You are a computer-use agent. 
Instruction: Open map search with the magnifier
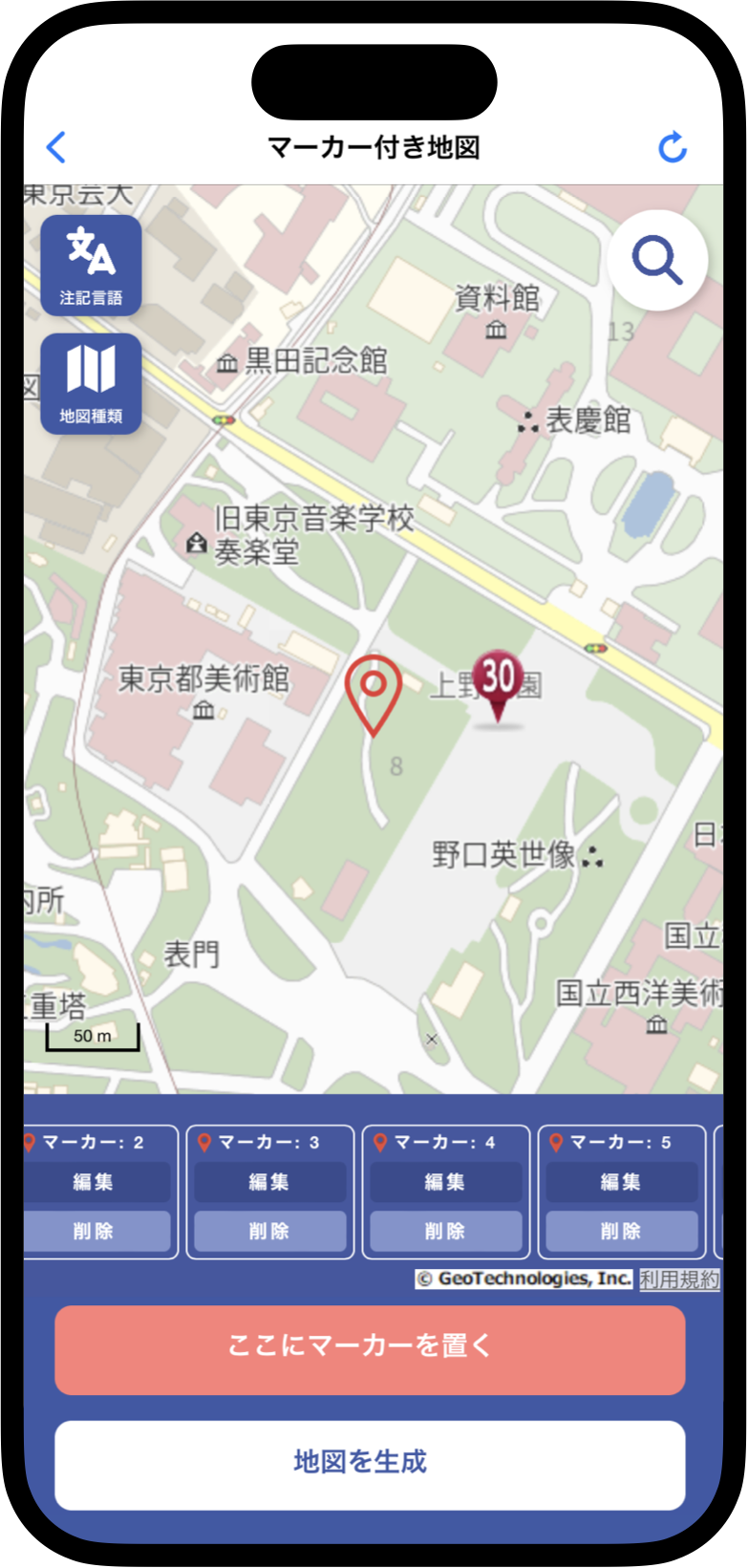click(657, 260)
